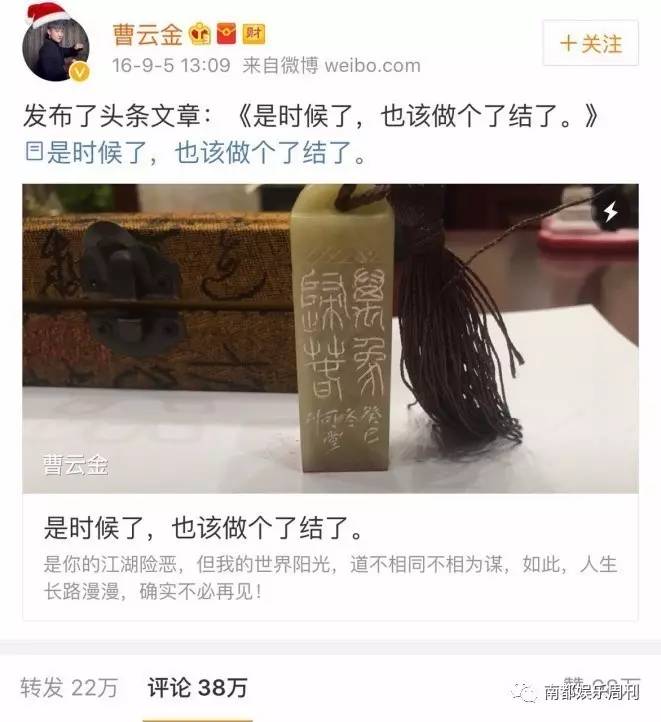Switch to the 评论 38万 tab
Screen dimensions: 661x722
click(197, 688)
